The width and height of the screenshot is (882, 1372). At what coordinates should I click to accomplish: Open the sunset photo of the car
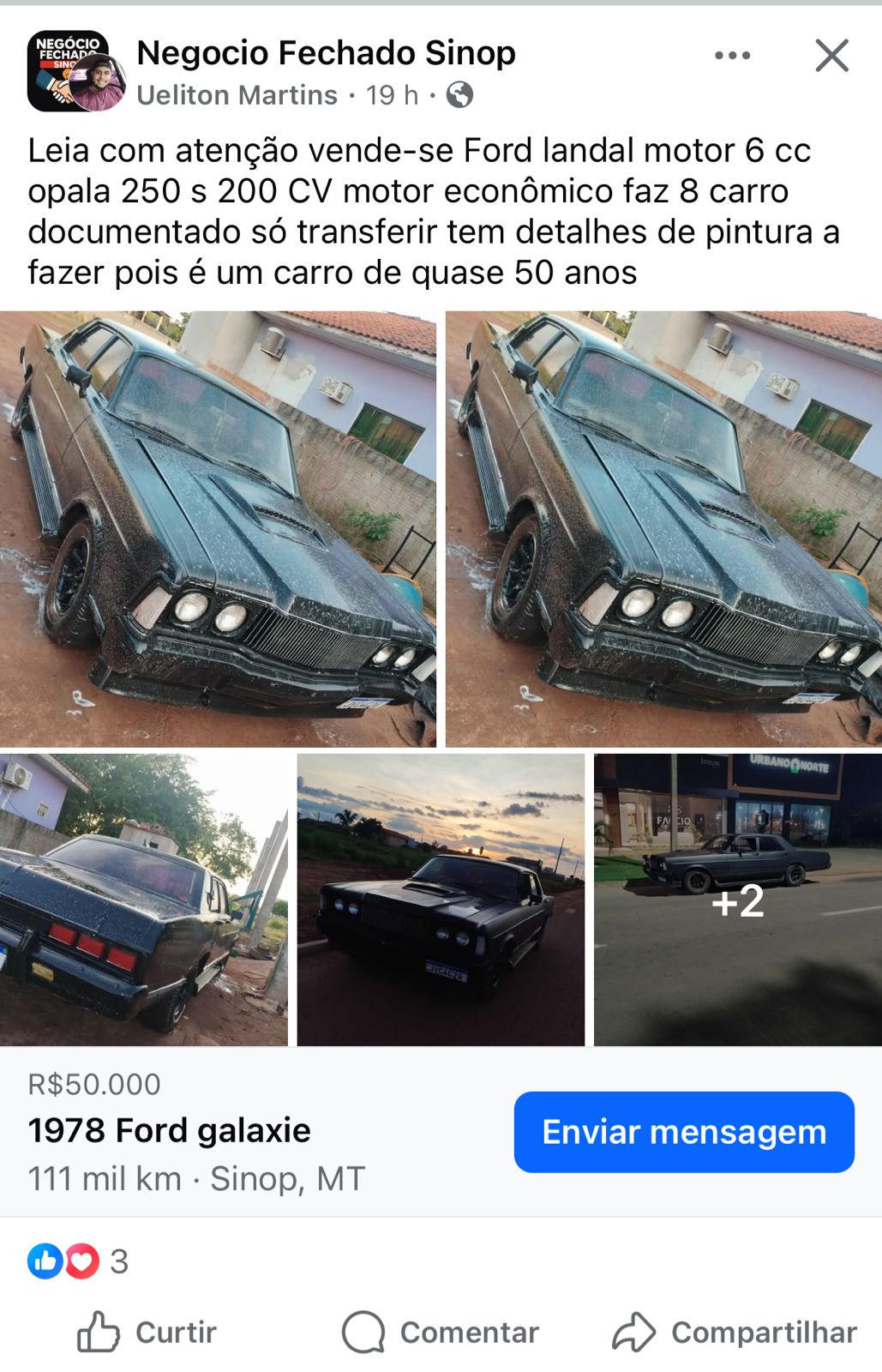pyautogui.click(x=441, y=900)
